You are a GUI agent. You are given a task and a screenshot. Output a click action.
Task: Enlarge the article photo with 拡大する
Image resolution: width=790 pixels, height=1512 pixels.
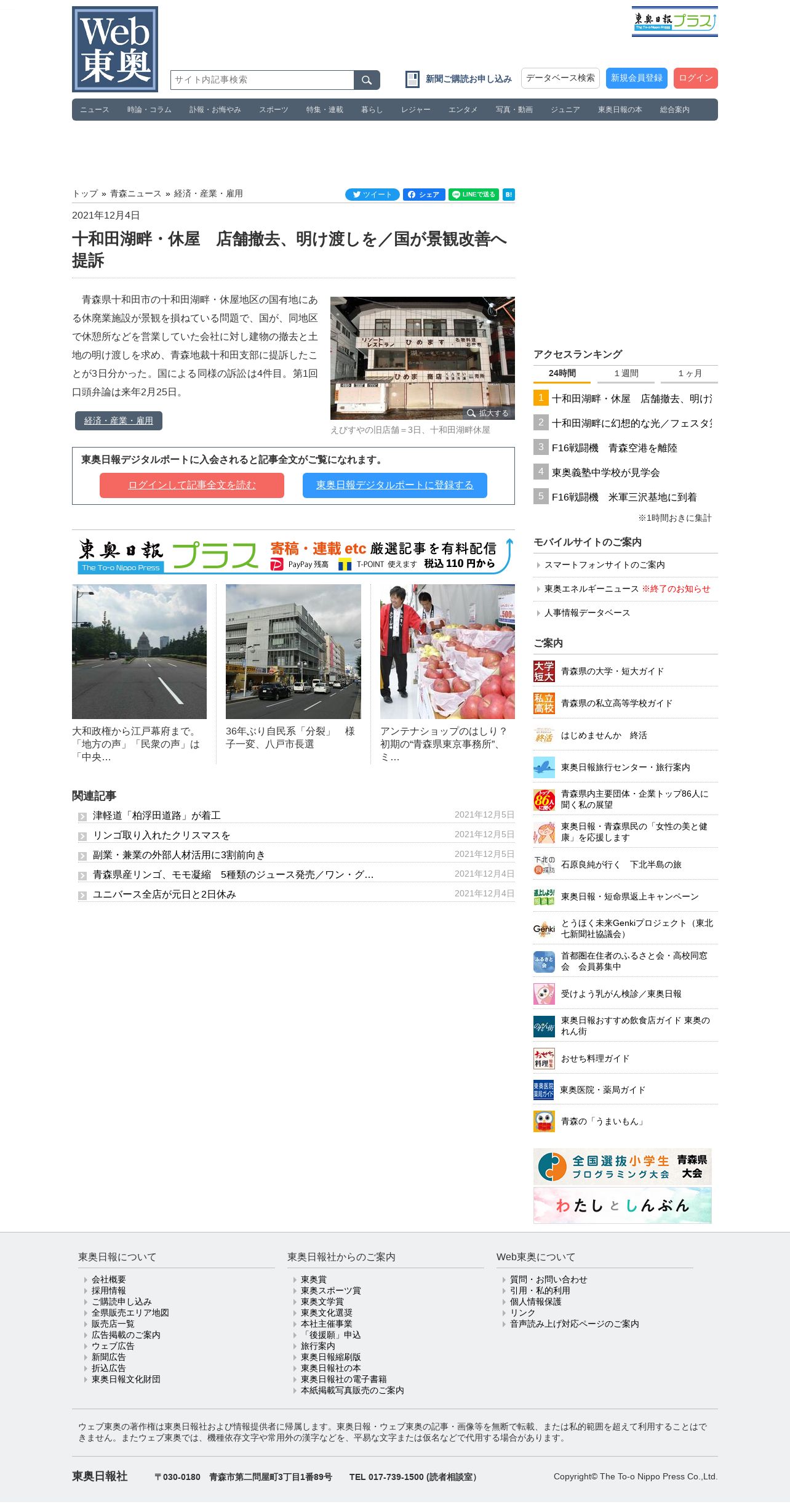tap(489, 413)
